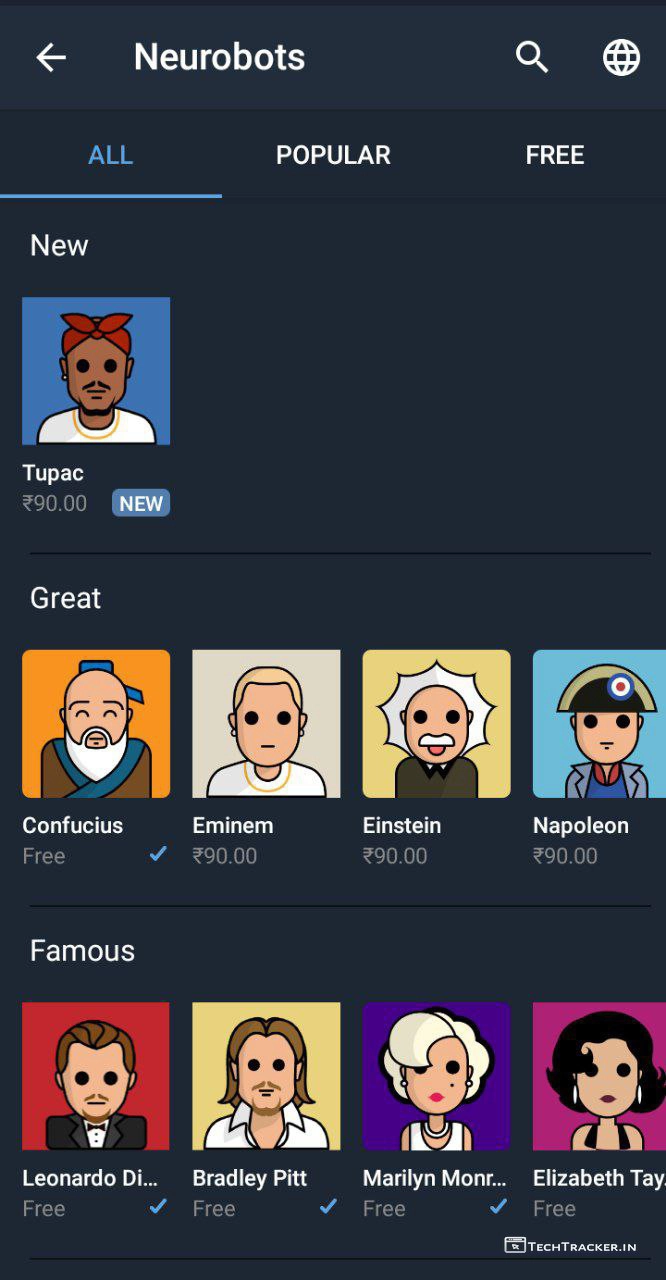View the Elizabeth Tay... neurobot
The image size is (666, 1280).
[x=598, y=1076]
